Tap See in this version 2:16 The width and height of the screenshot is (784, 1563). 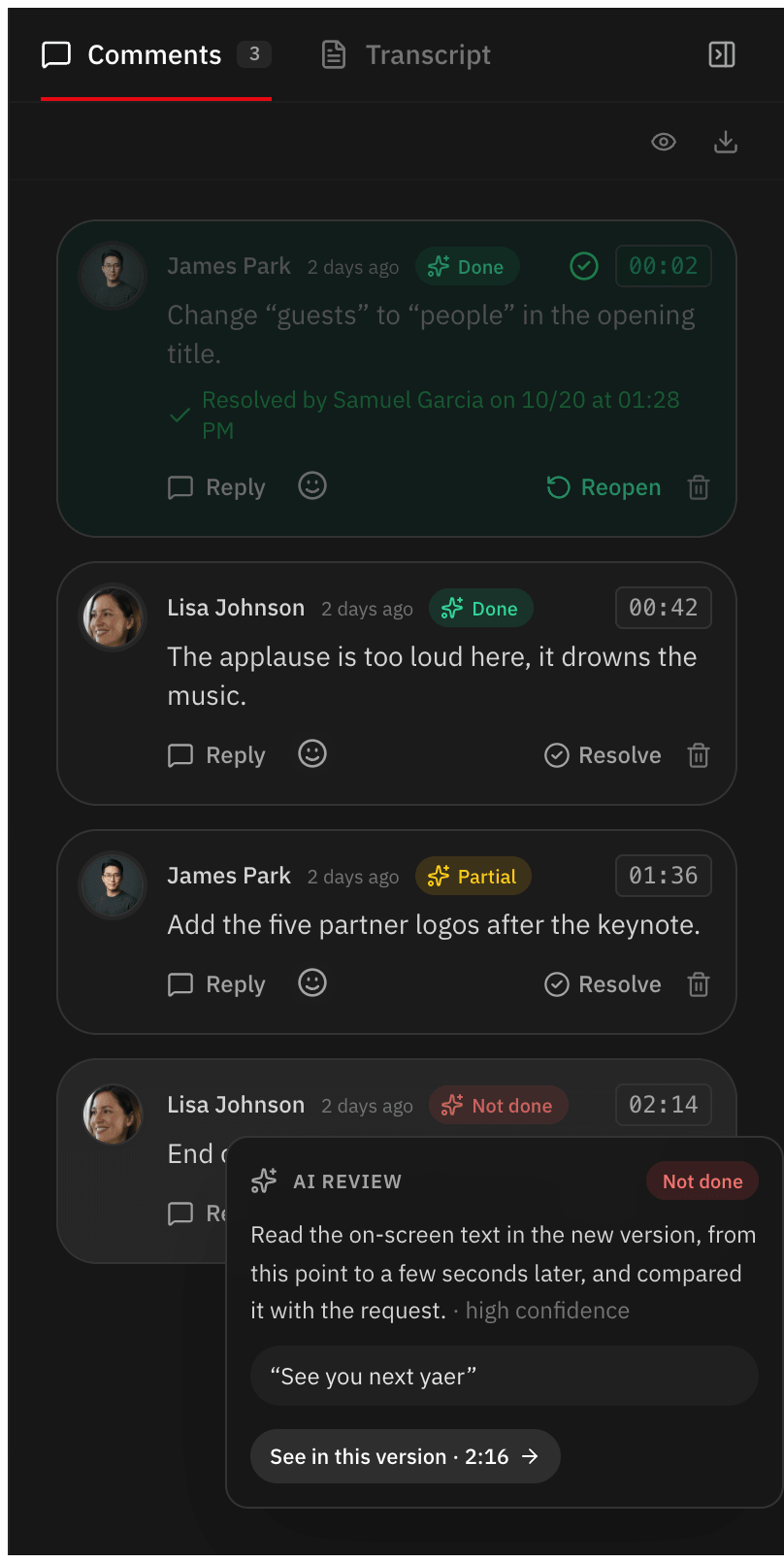pos(406,1456)
